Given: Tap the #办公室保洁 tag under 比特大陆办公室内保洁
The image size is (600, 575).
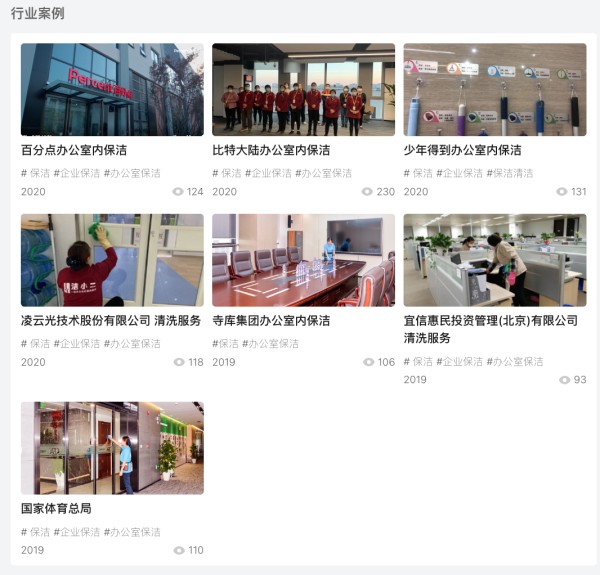Looking at the screenshot, I should pyautogui.click(x=324, y=173).
